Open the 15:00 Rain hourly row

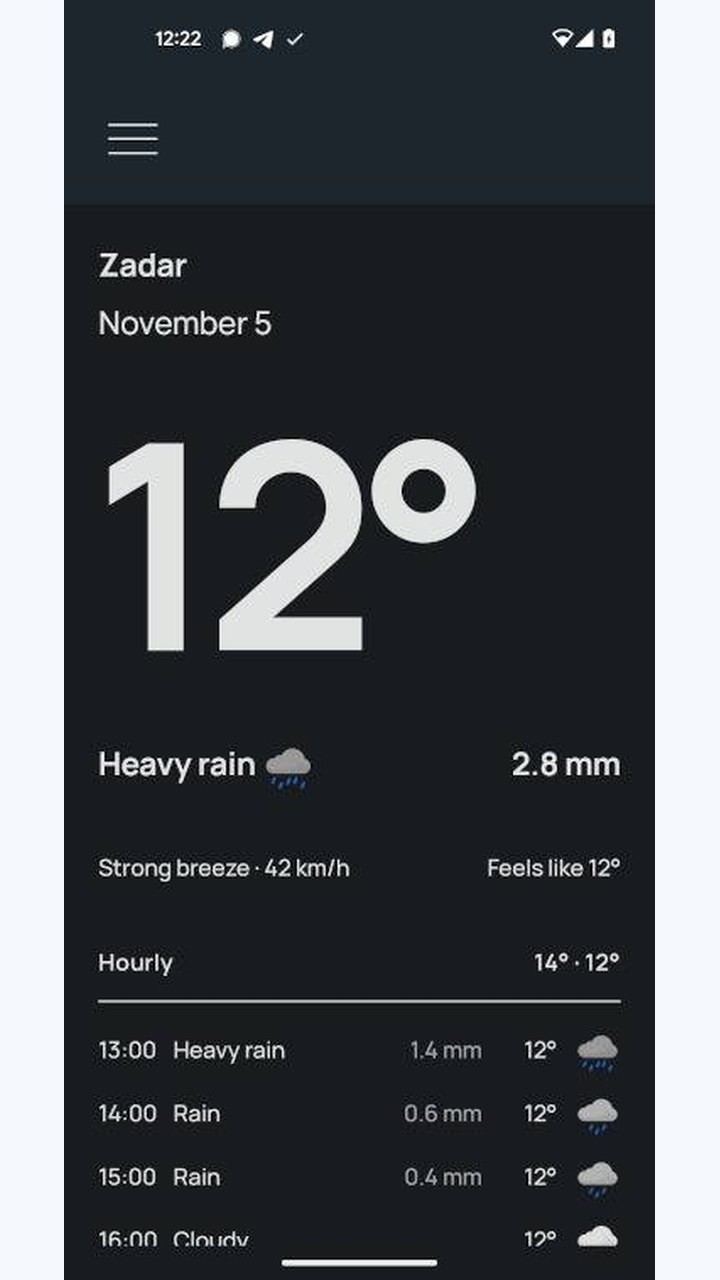point(359,1177)
